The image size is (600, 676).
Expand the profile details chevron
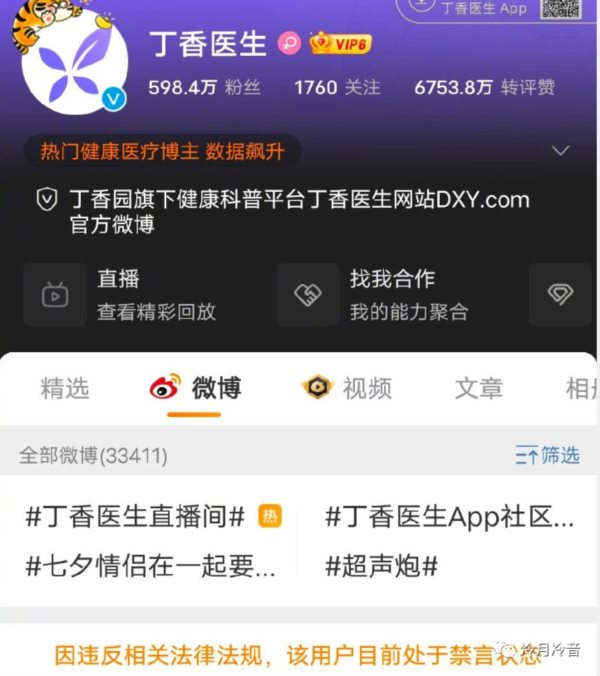[561, 151]
